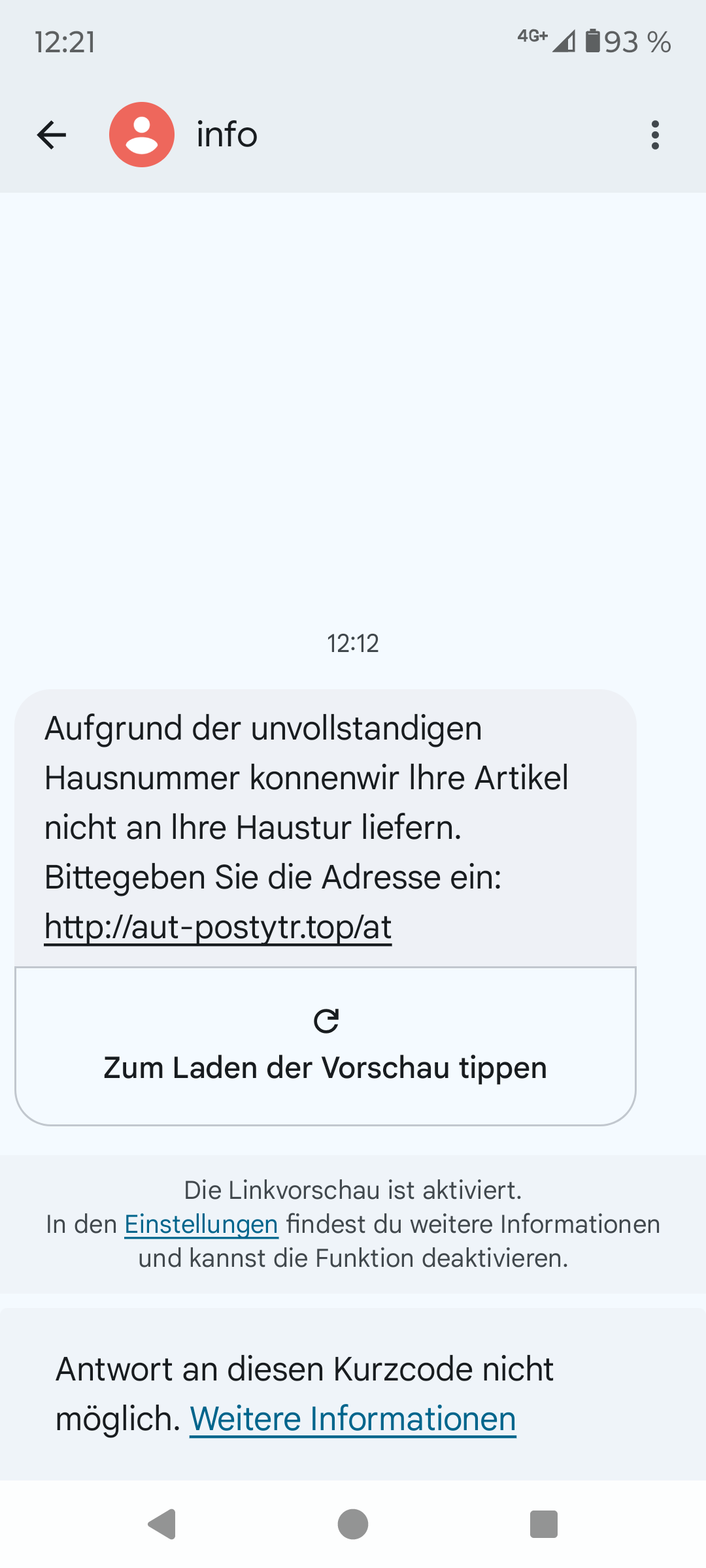Open the Weitere Informationen link

(353, 1419)
